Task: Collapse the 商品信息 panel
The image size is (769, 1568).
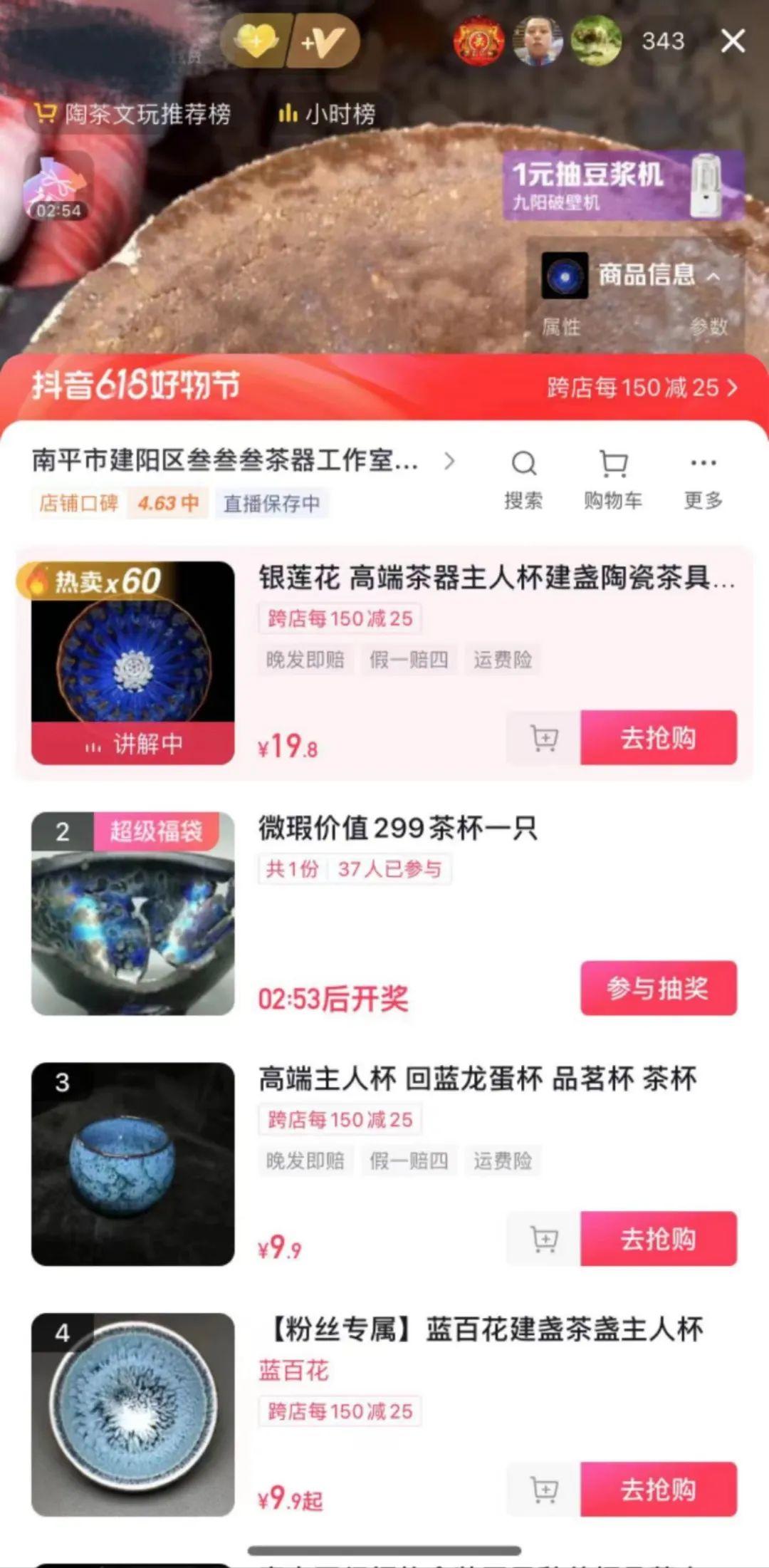Action: 713,276
